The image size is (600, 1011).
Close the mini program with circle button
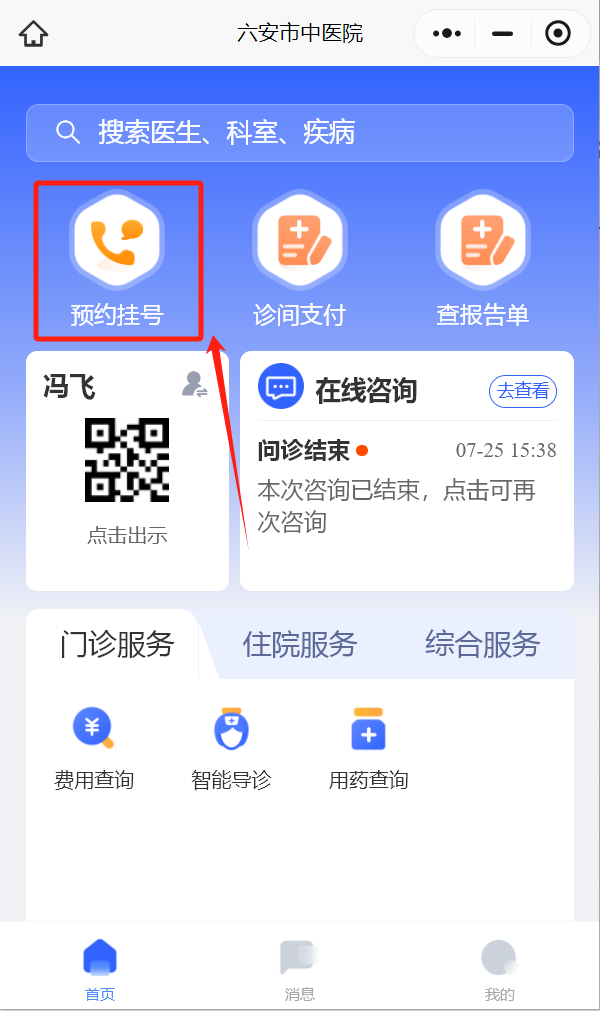click(557, 34)
